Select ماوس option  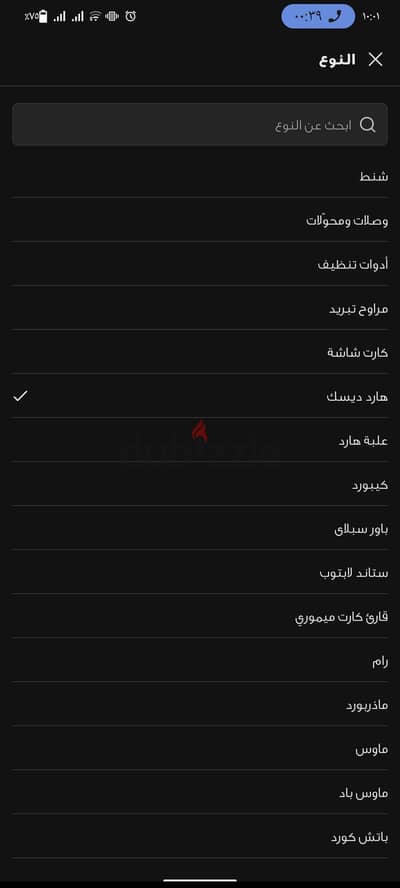[x=200, y=749]
